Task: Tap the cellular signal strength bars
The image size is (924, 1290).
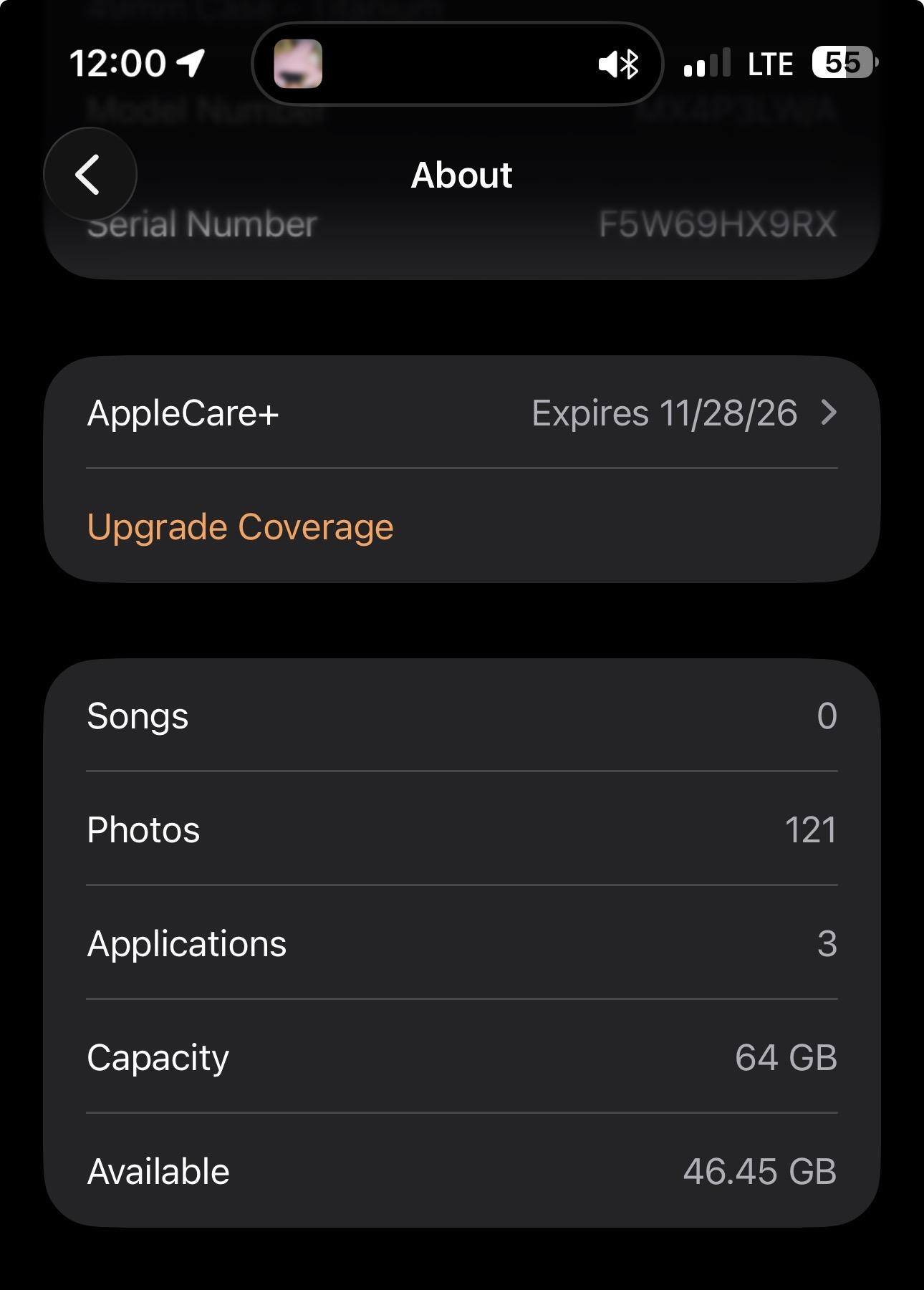Action: click(706, 63)
